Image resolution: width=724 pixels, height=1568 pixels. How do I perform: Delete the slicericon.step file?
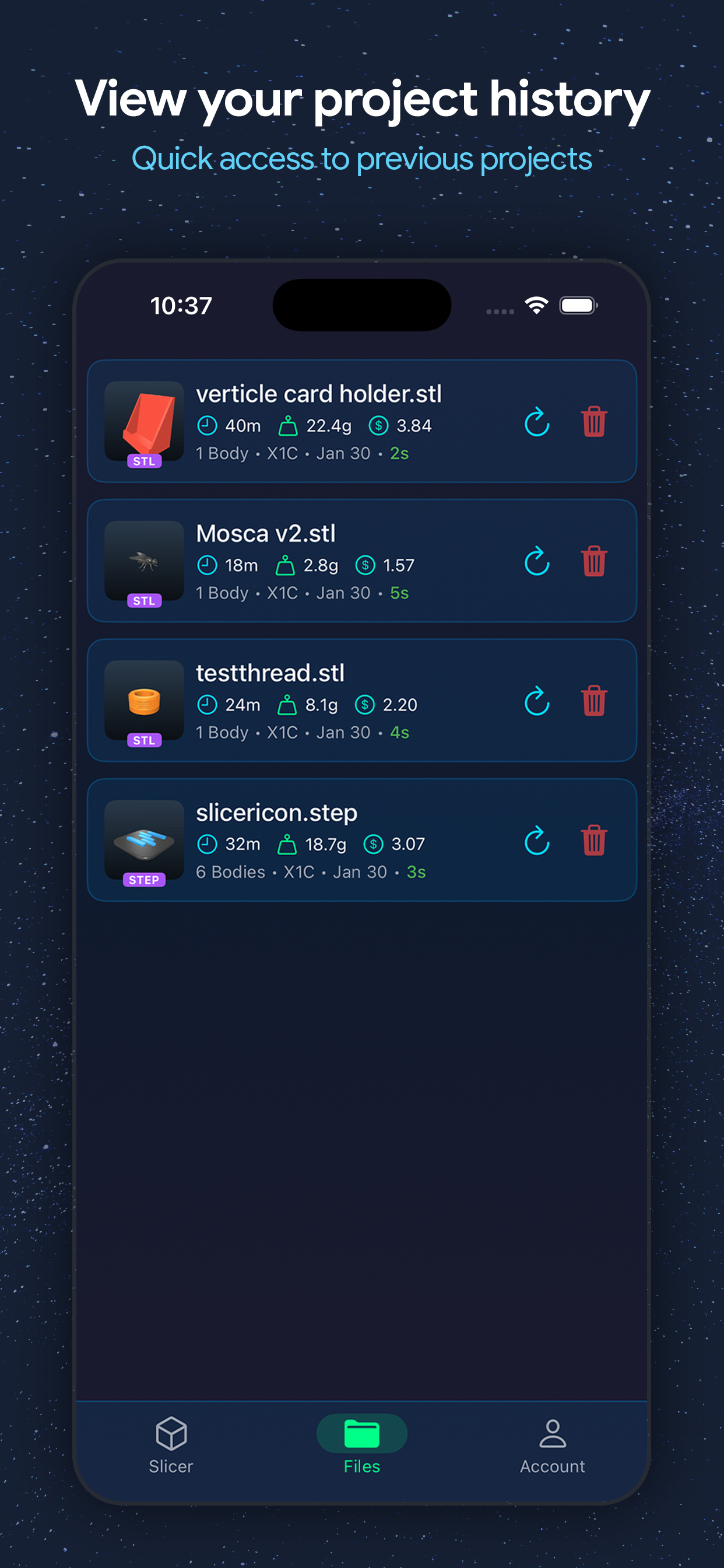[x=593, y=842]
